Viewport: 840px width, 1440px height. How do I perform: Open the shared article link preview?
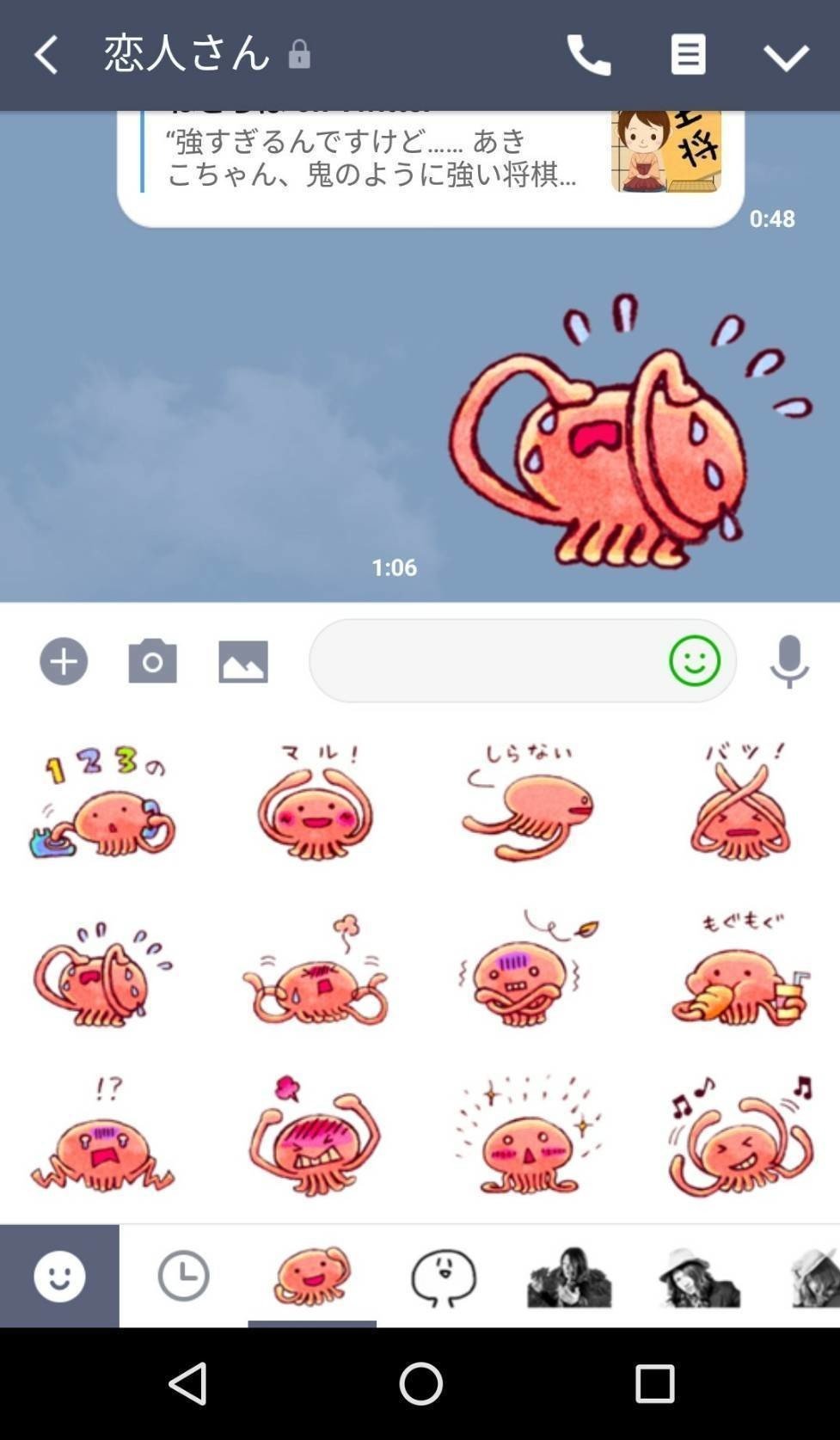pos(431,163)
